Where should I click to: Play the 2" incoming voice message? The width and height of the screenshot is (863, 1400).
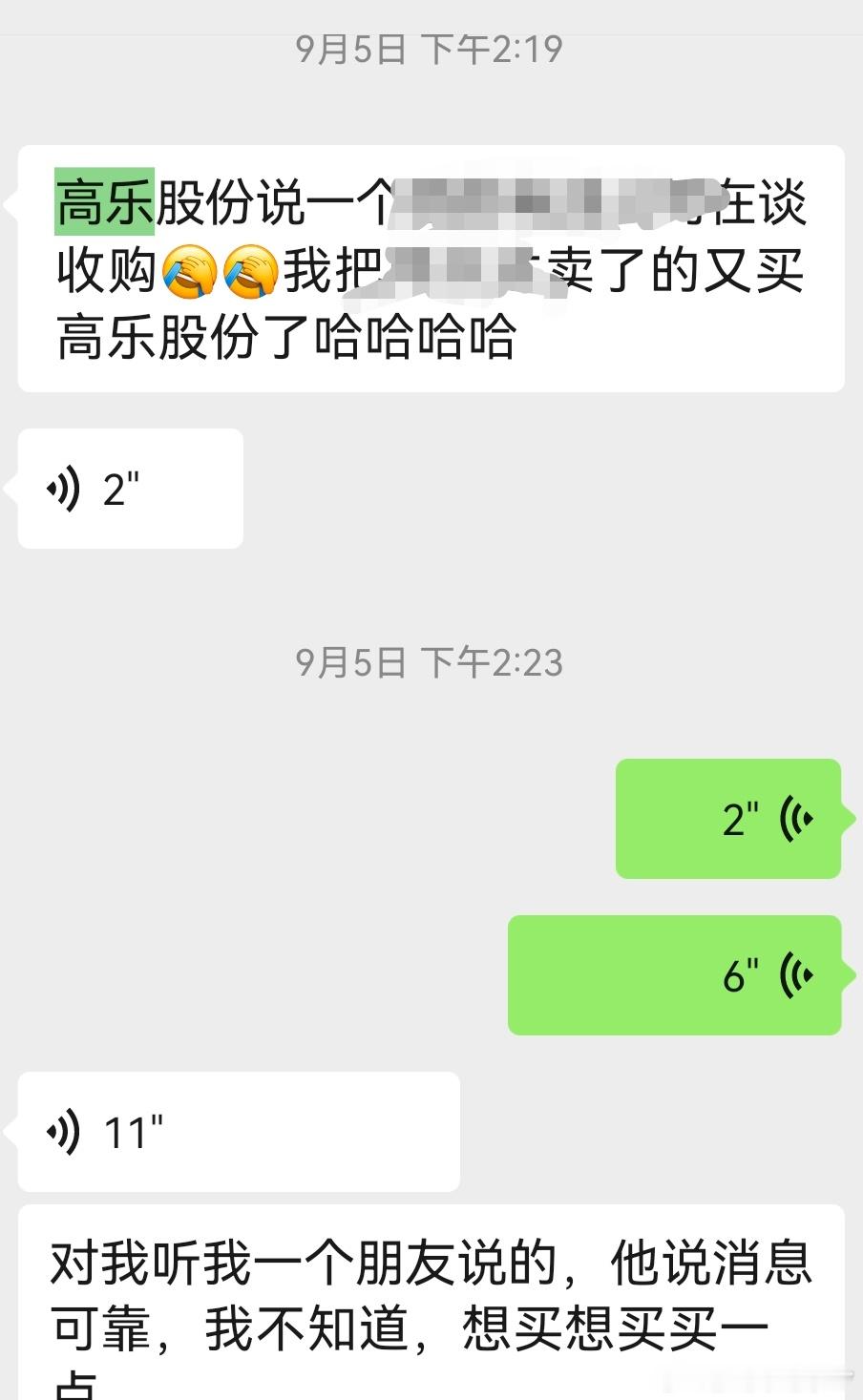(x=129, y=488)
